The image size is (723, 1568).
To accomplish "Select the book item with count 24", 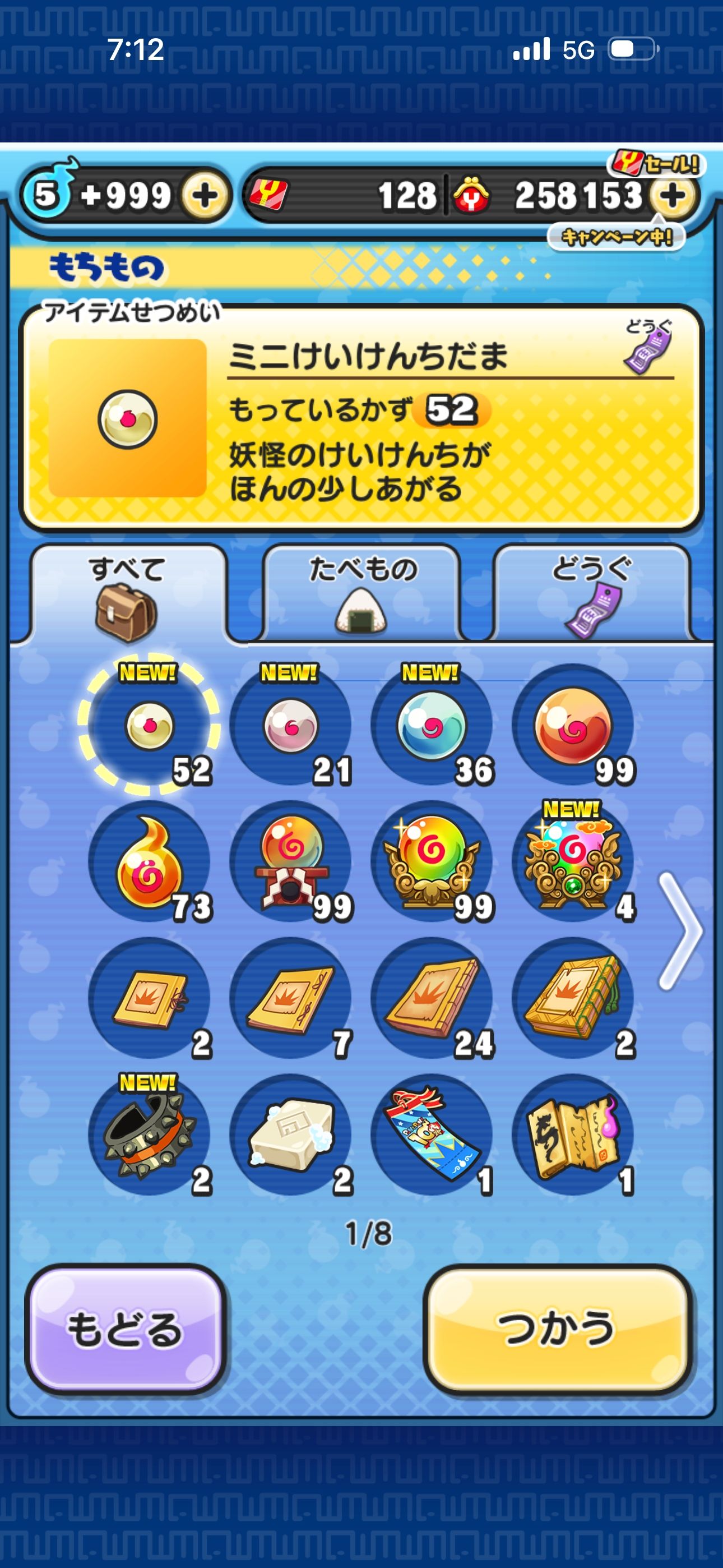I will 432,999.
